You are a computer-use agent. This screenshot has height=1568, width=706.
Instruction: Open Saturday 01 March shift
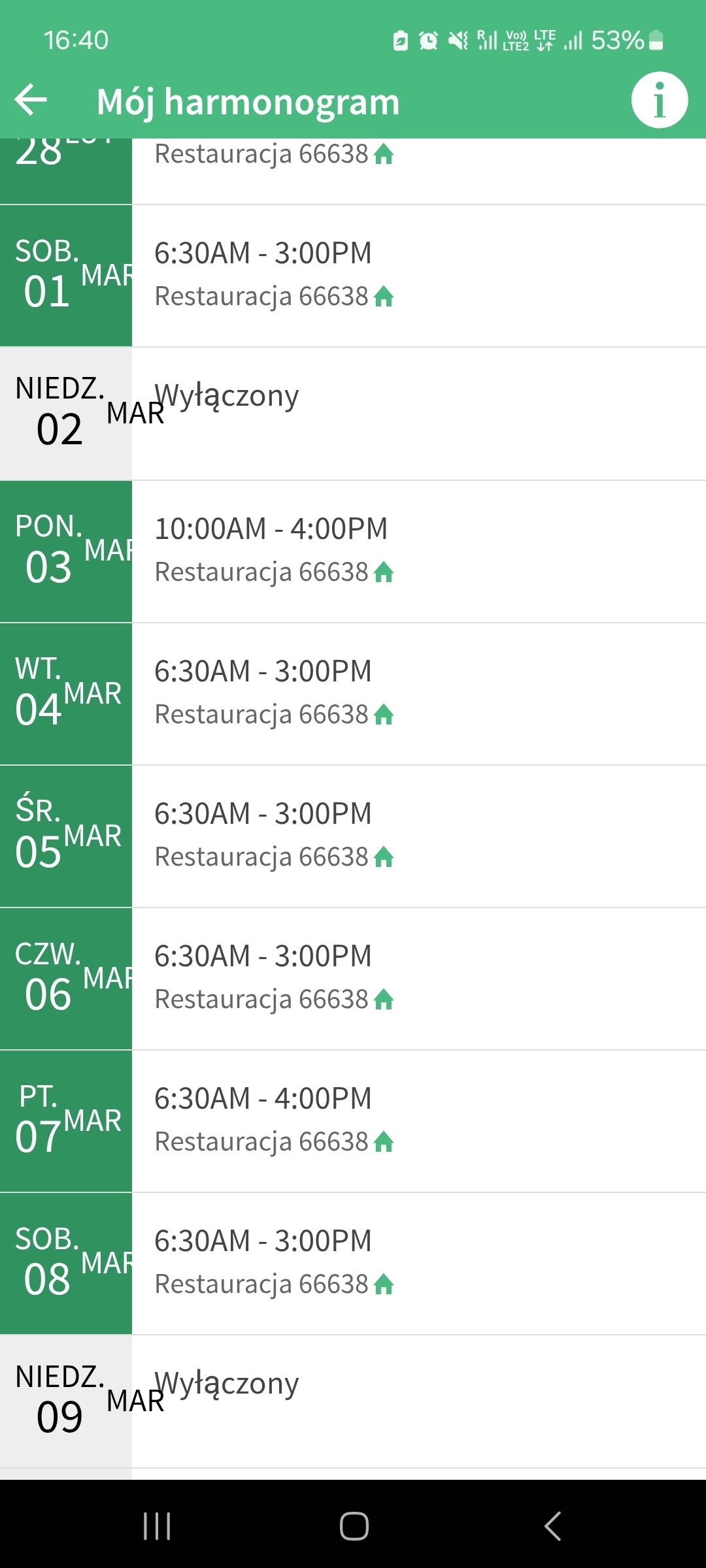click(353, 276)
